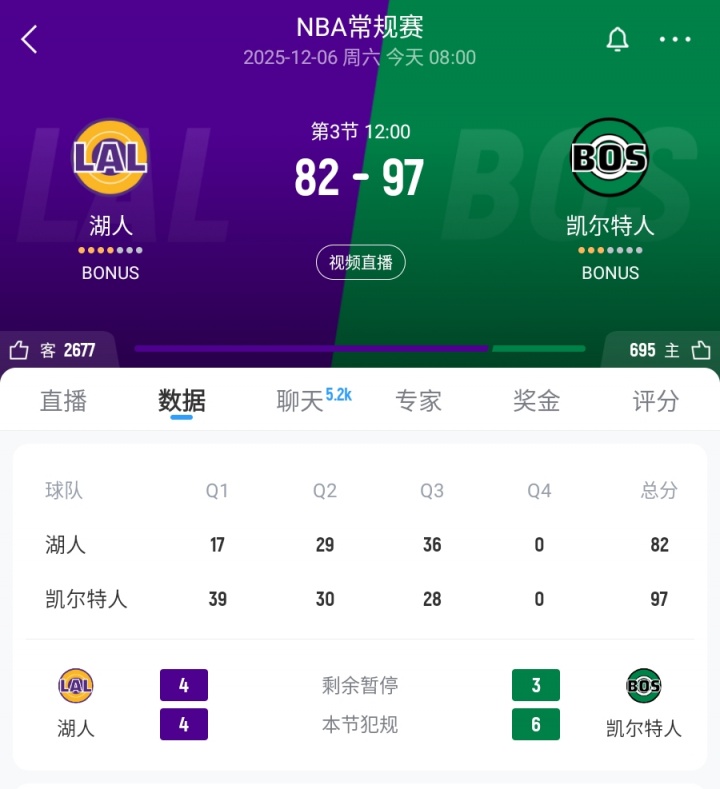Like the away team 客 with thumbs-up
Screen dimensions: 720x789
point(20,350)
